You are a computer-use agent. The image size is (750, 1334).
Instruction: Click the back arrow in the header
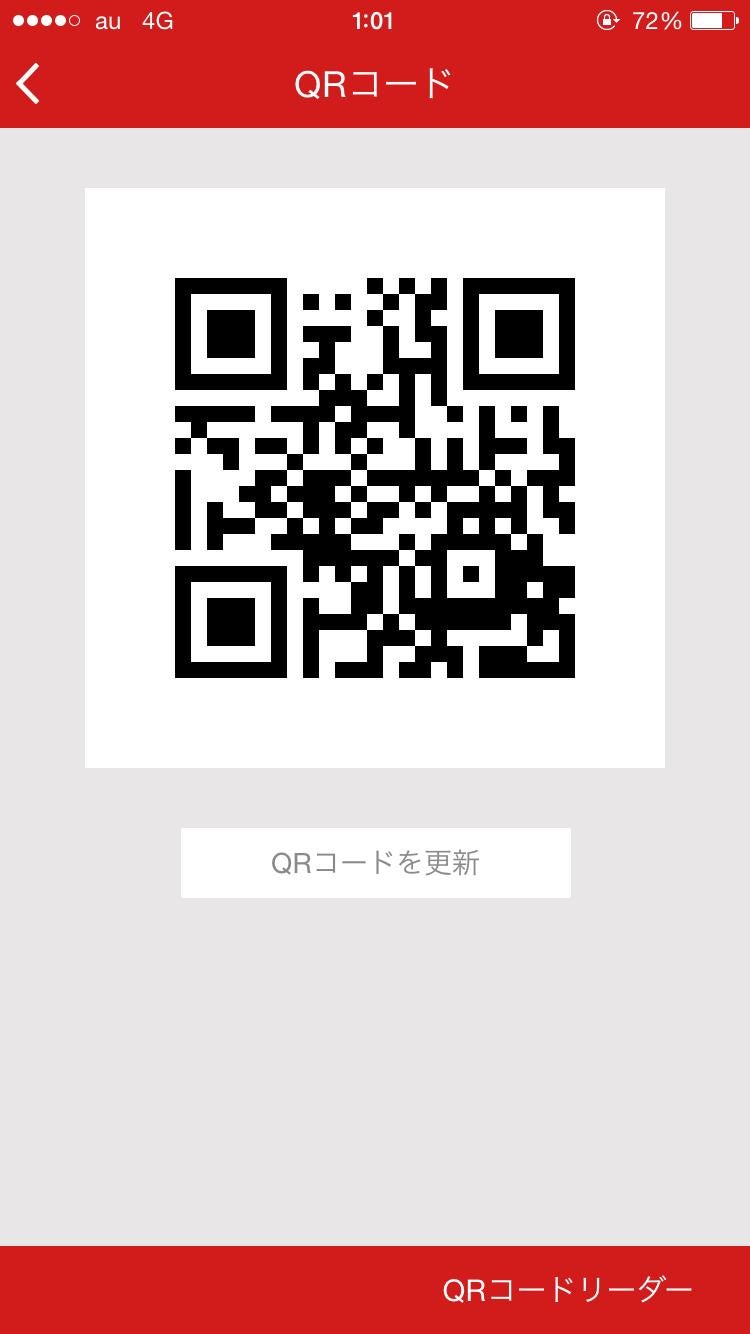(28, 84)
